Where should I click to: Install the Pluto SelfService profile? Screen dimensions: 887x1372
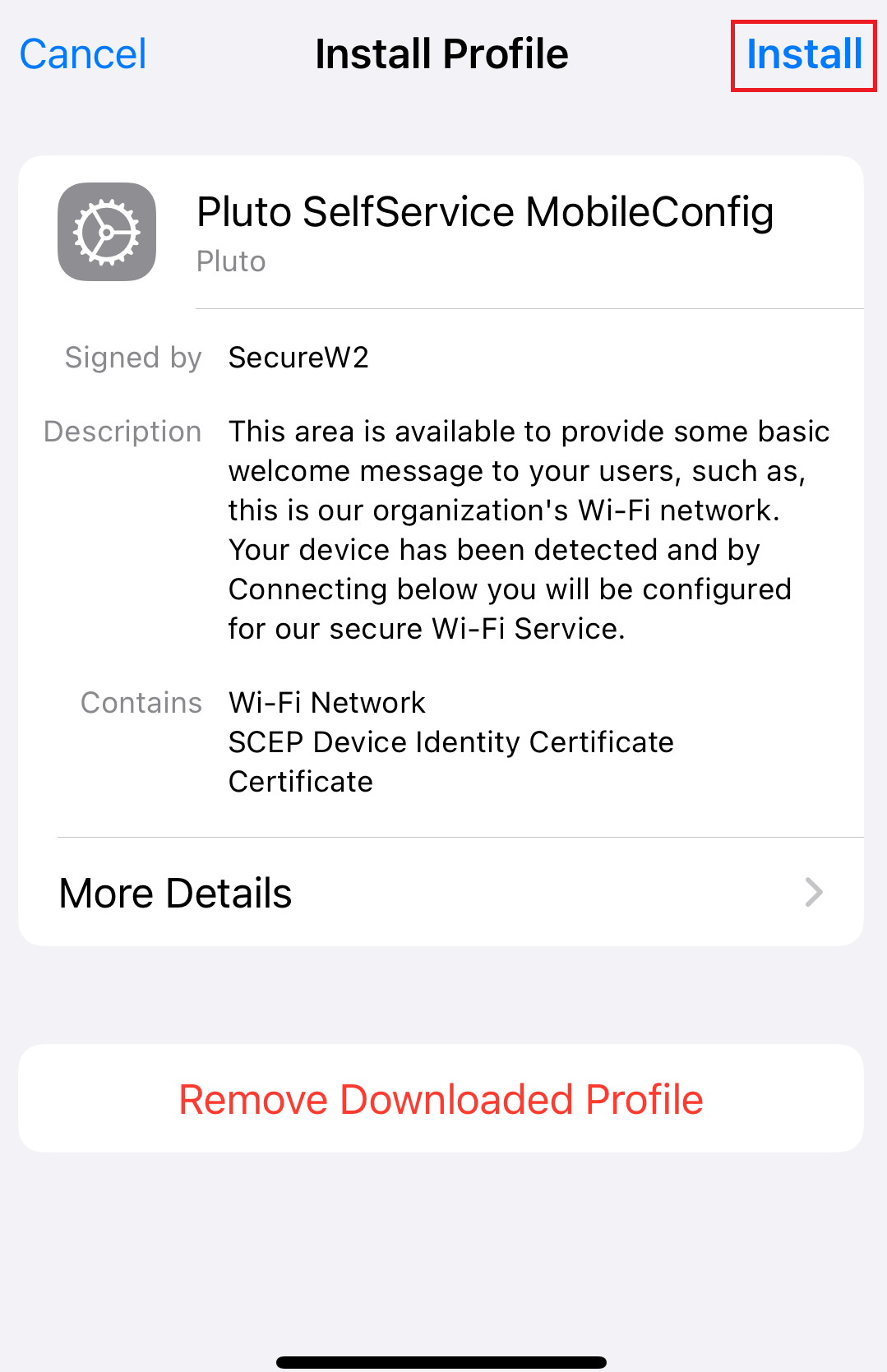803,55
